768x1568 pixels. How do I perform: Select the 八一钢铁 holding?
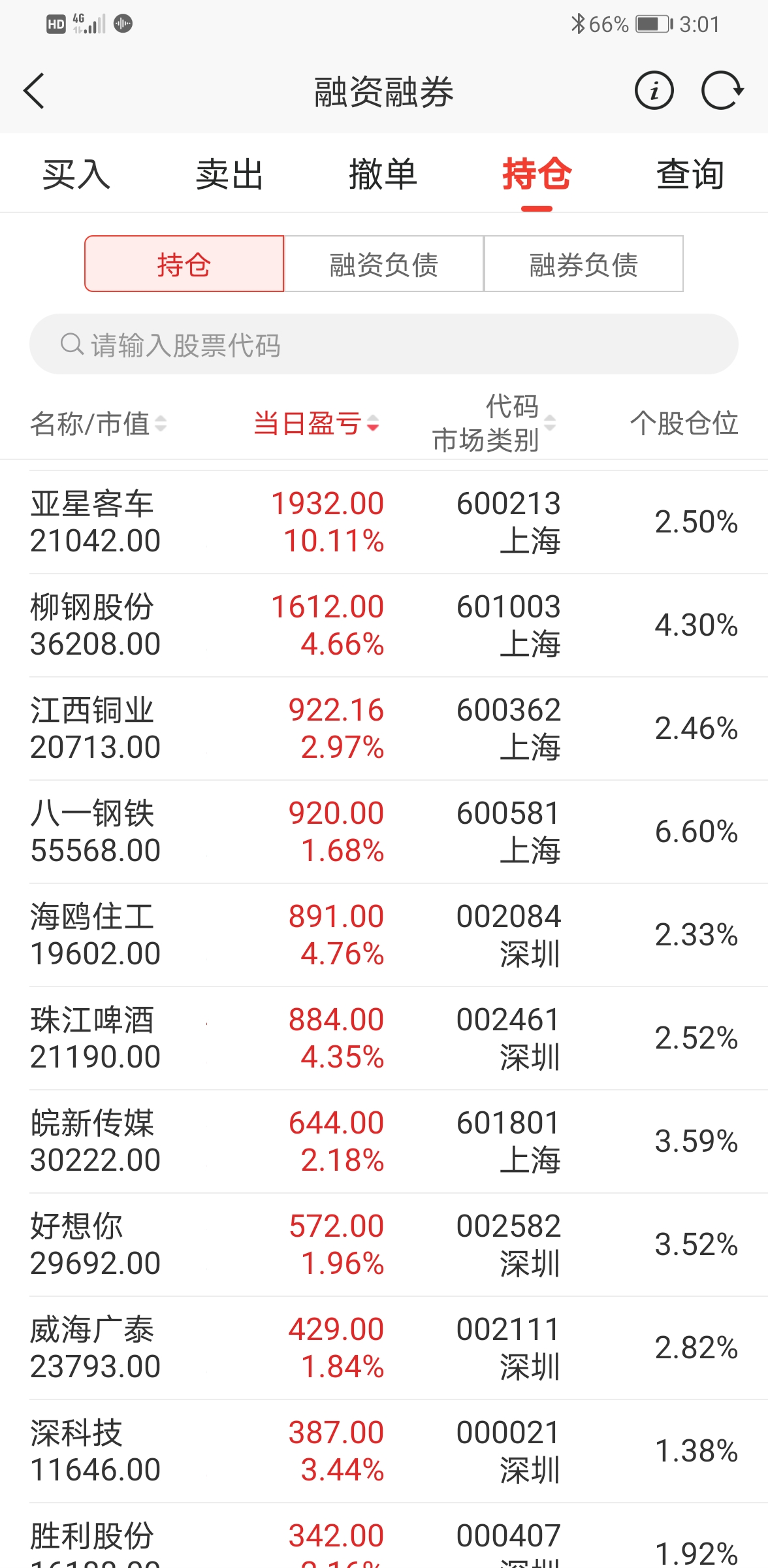(x=384, y=832)
